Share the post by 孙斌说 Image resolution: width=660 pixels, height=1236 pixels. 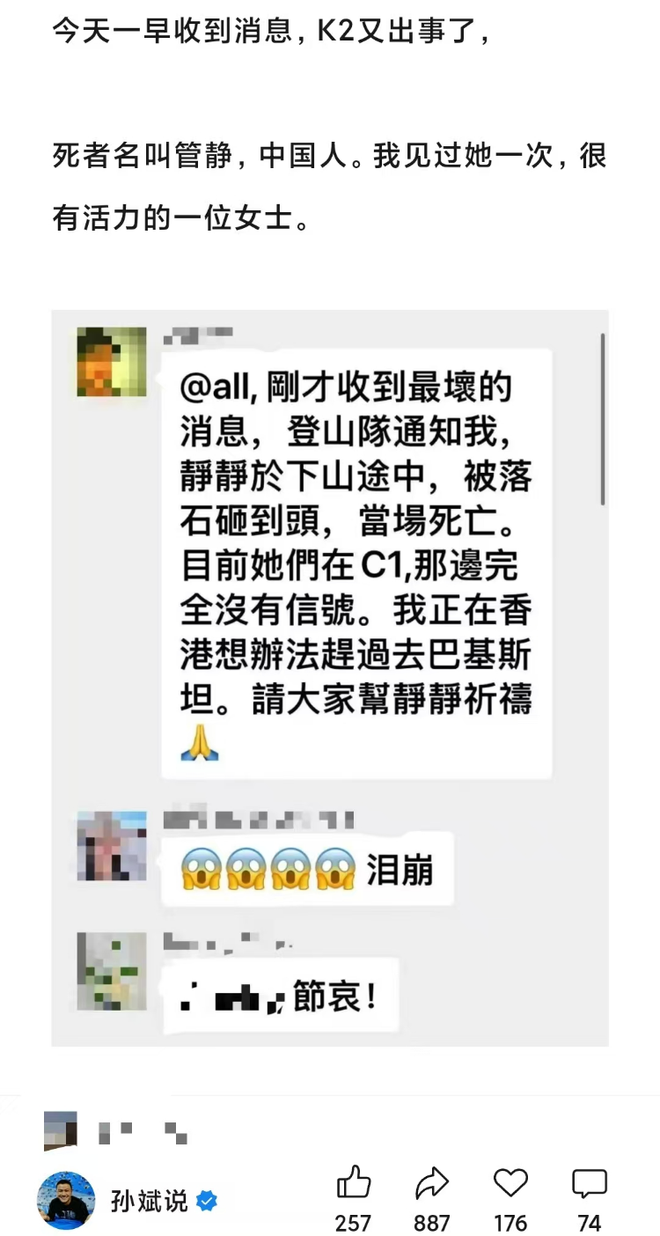click(431, 1185)
